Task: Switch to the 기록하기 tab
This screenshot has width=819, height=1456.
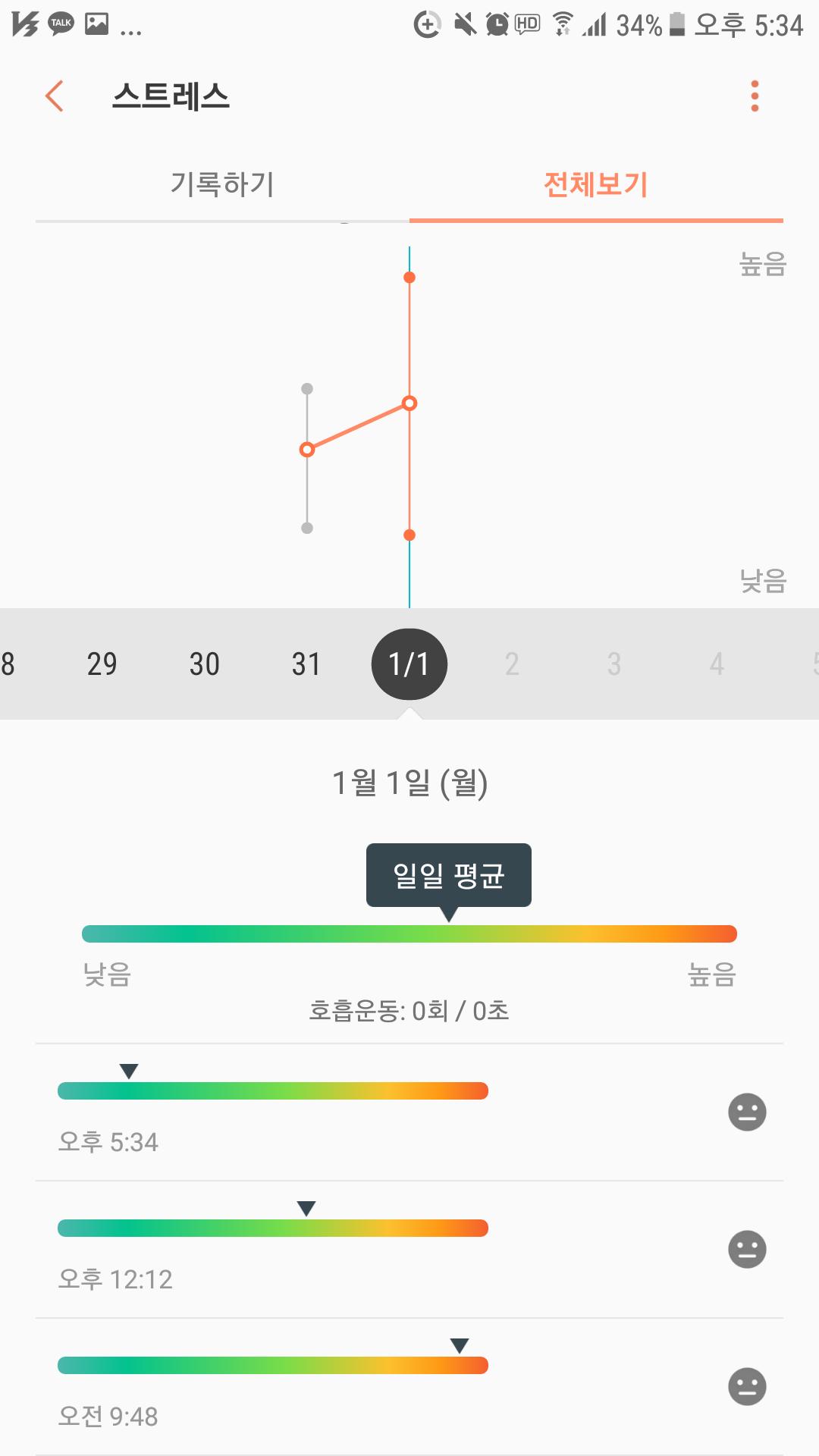Action: [x=222, y=184]
